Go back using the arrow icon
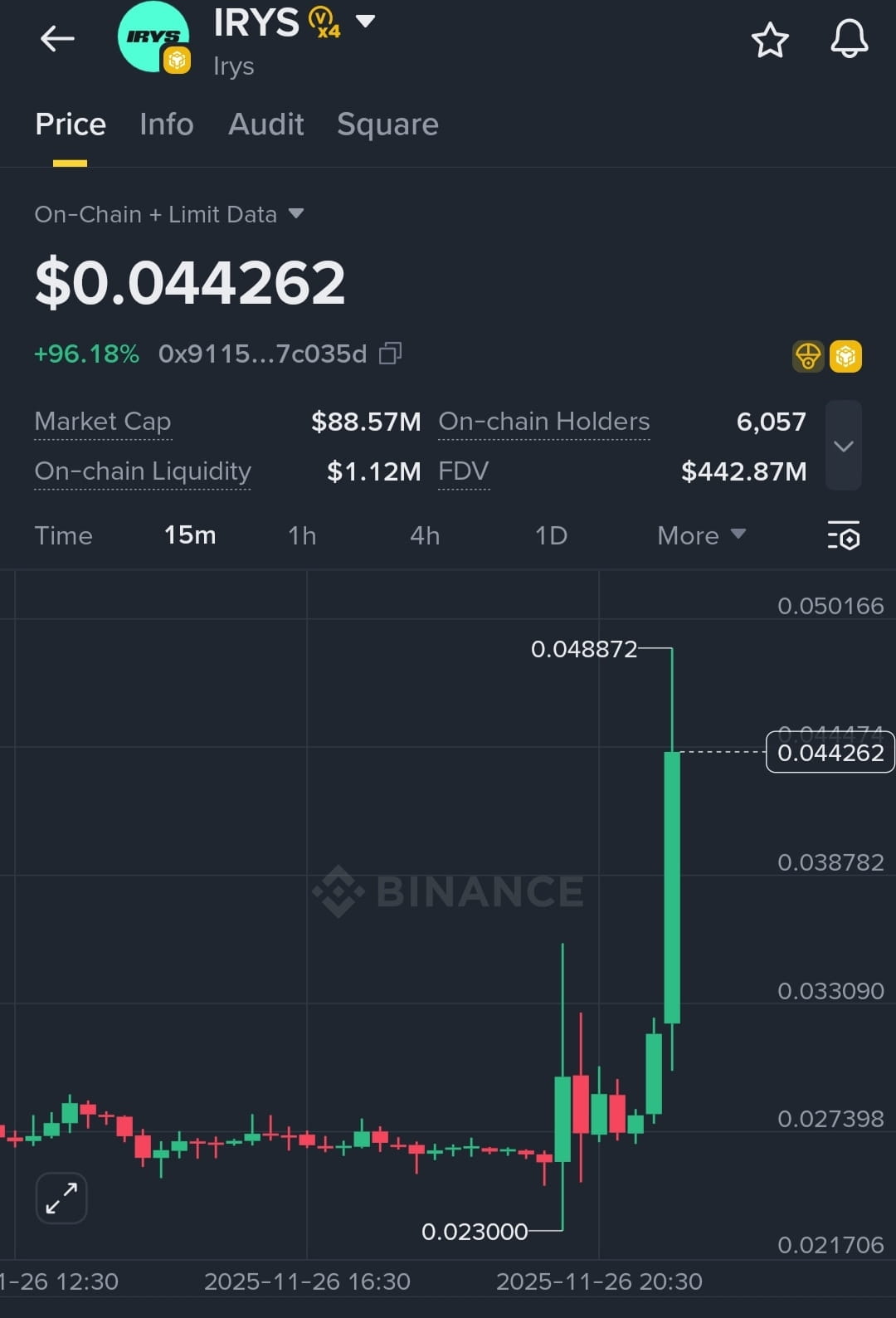896x1318 pixels. [57, 38]
